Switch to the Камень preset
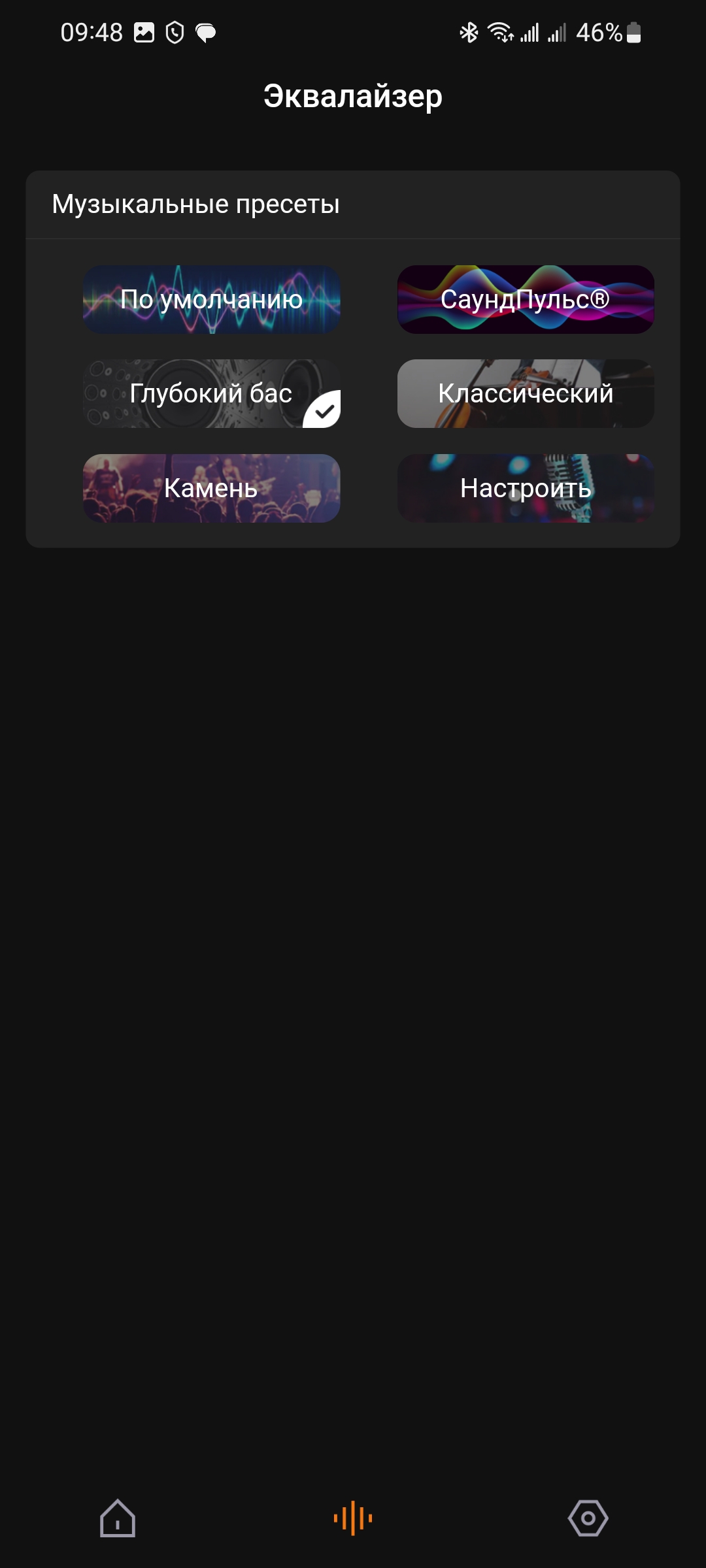706x1568 pixels. 211,488
